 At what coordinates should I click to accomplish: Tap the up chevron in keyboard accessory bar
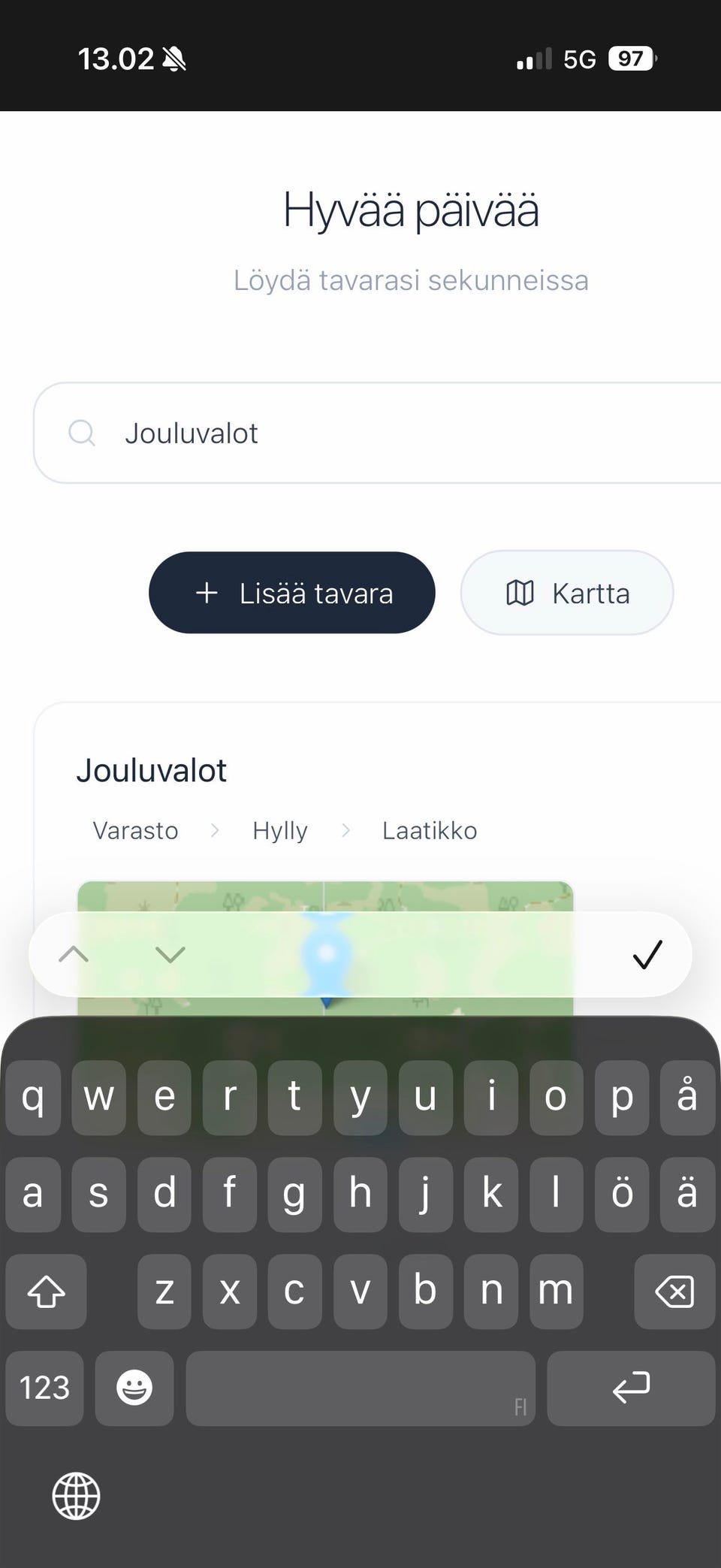72,954
